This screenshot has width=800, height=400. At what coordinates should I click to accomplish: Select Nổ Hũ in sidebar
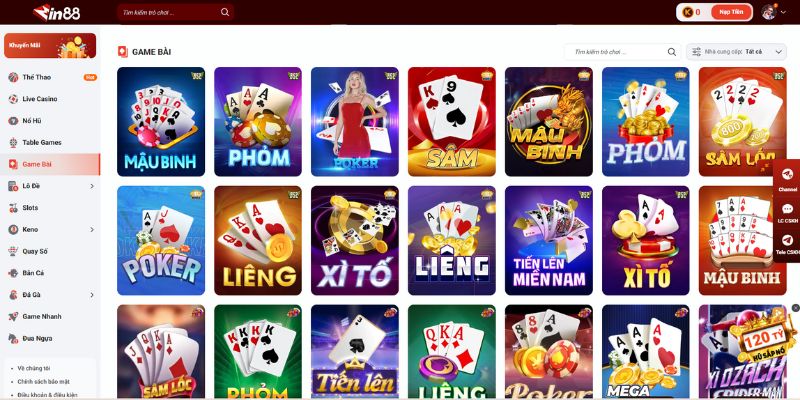pyautogui.click(x=32, y=120)
